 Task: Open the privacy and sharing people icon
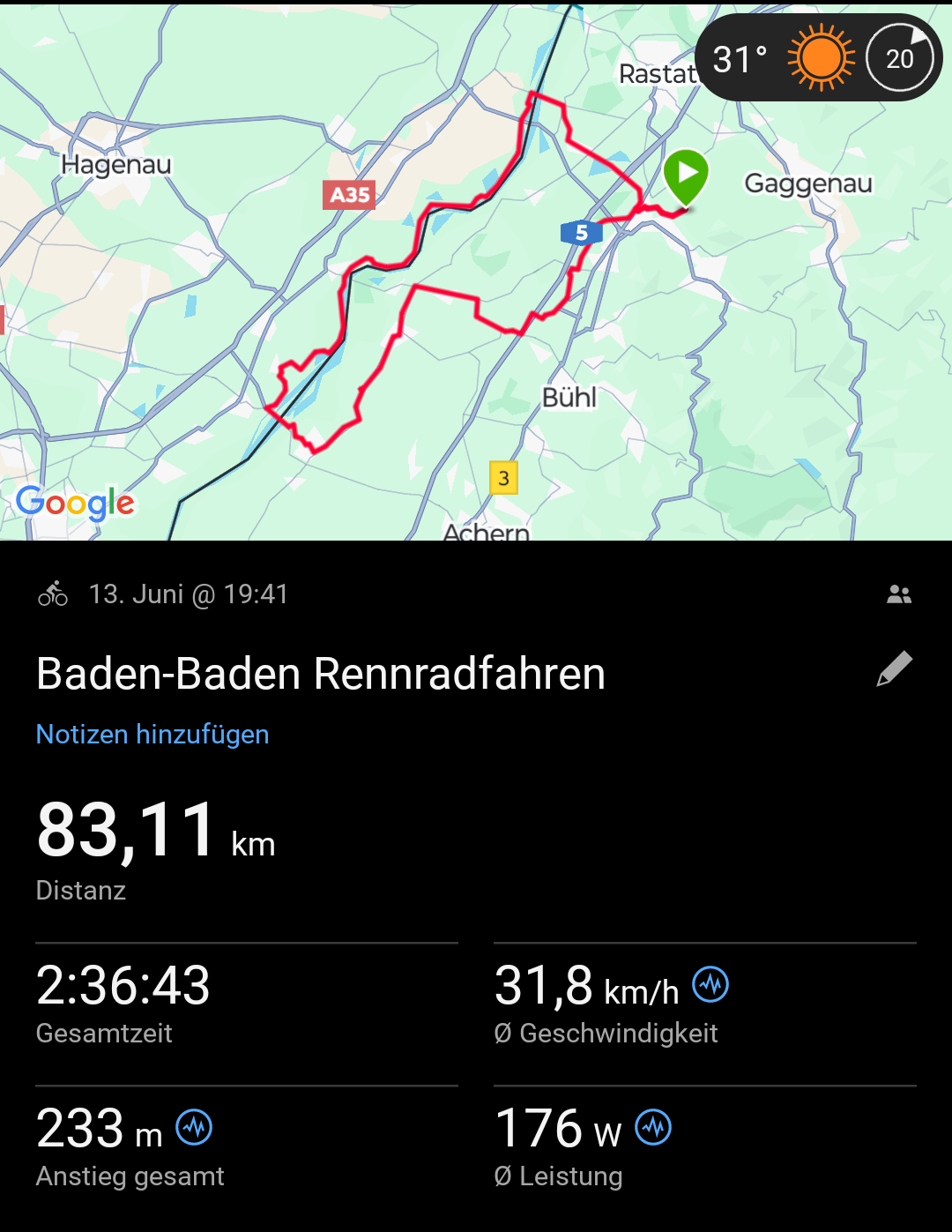pos(898,594)
